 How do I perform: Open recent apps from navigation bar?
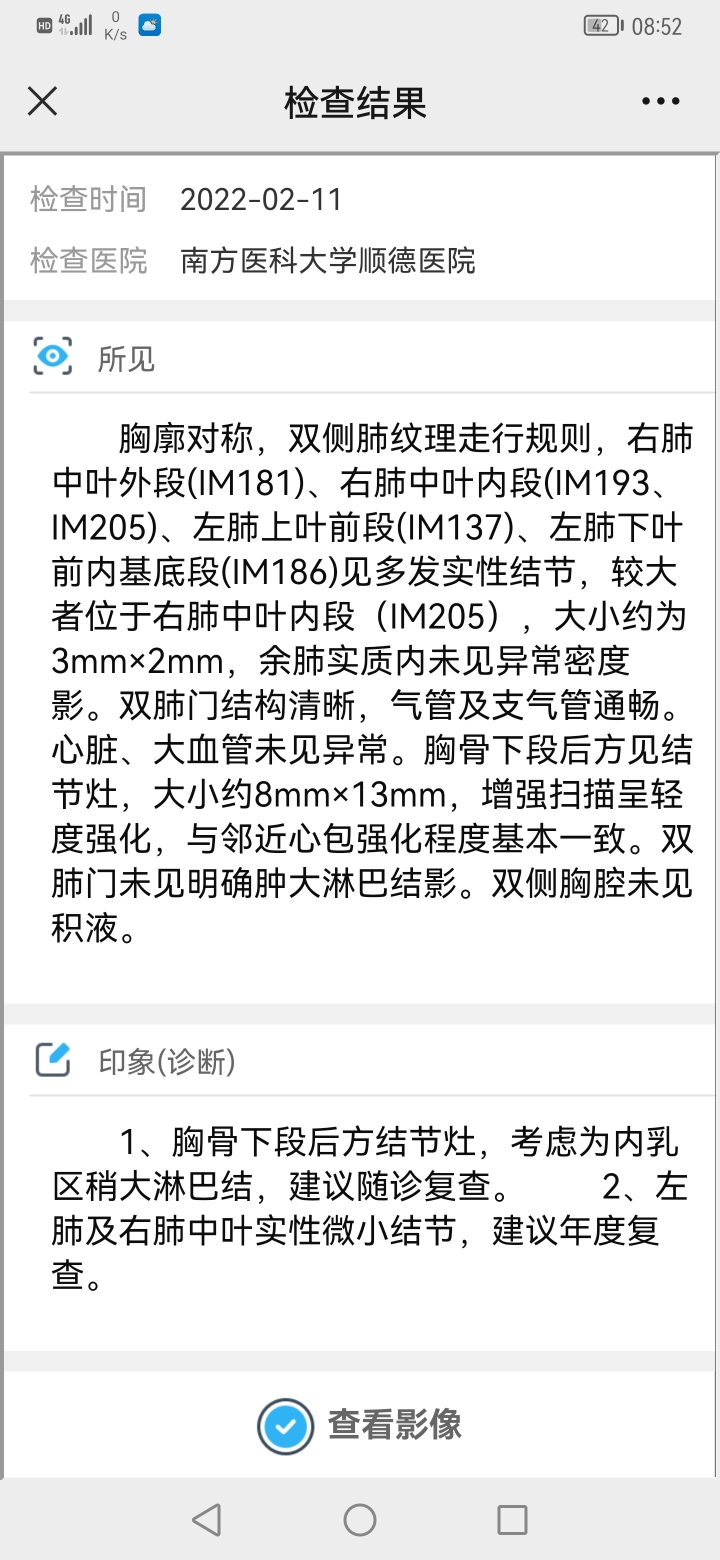[512, 1520]
